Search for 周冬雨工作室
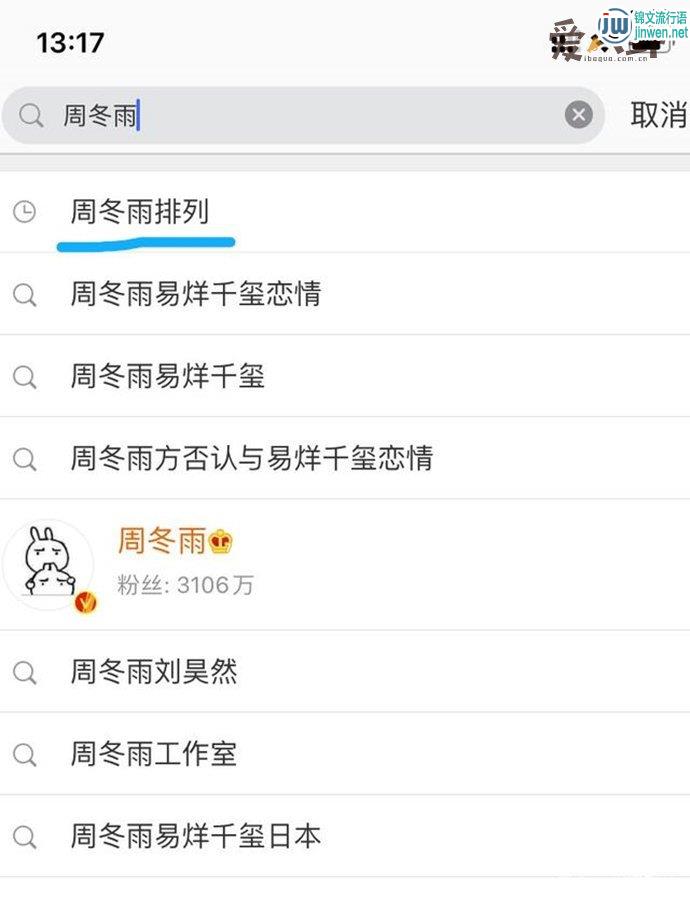The height and width of the screenshot is (899, 690). pos(154,754)
